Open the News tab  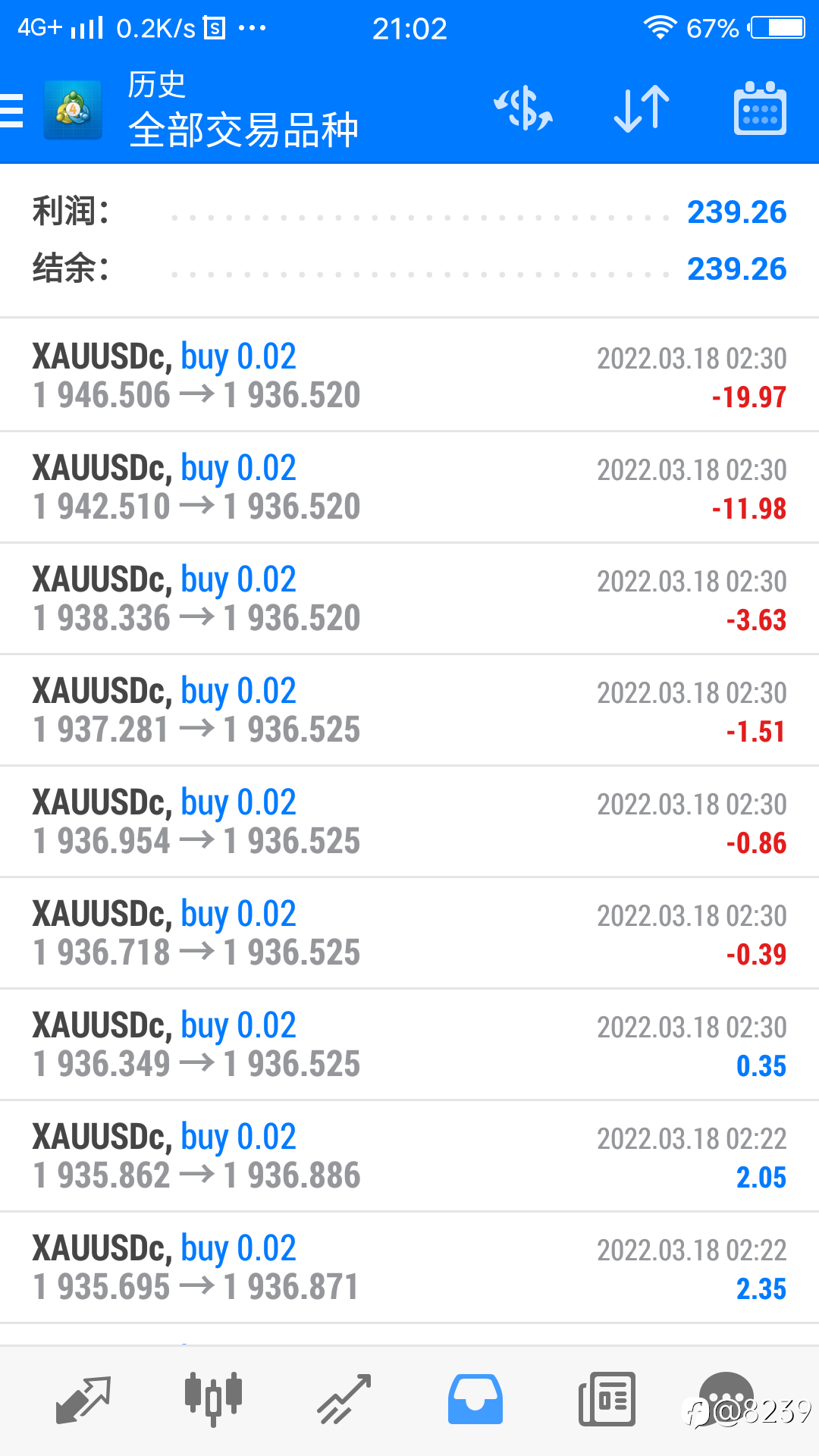[607, 1399]
